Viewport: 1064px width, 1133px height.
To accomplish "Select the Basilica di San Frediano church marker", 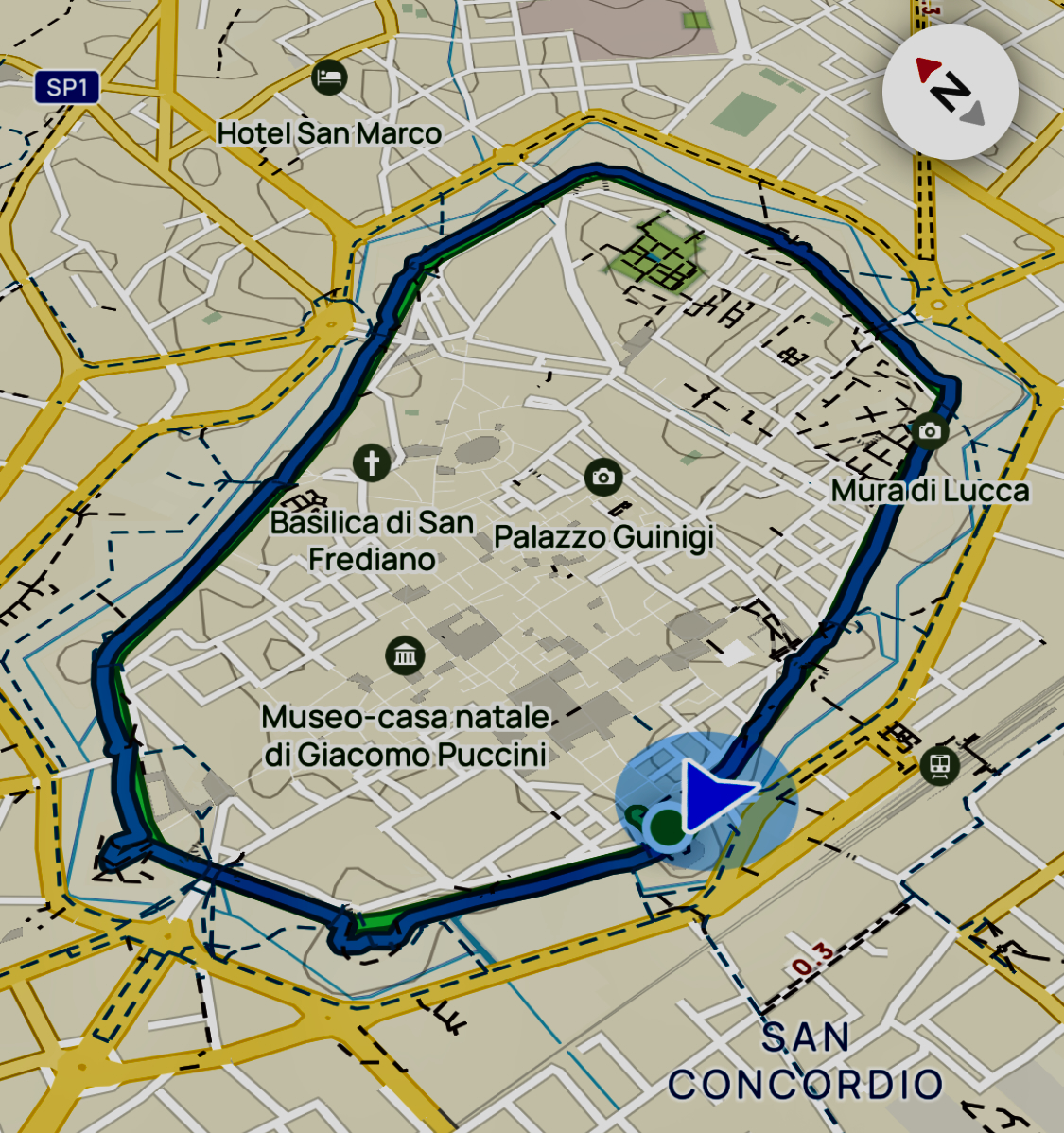I will (372, 463).
